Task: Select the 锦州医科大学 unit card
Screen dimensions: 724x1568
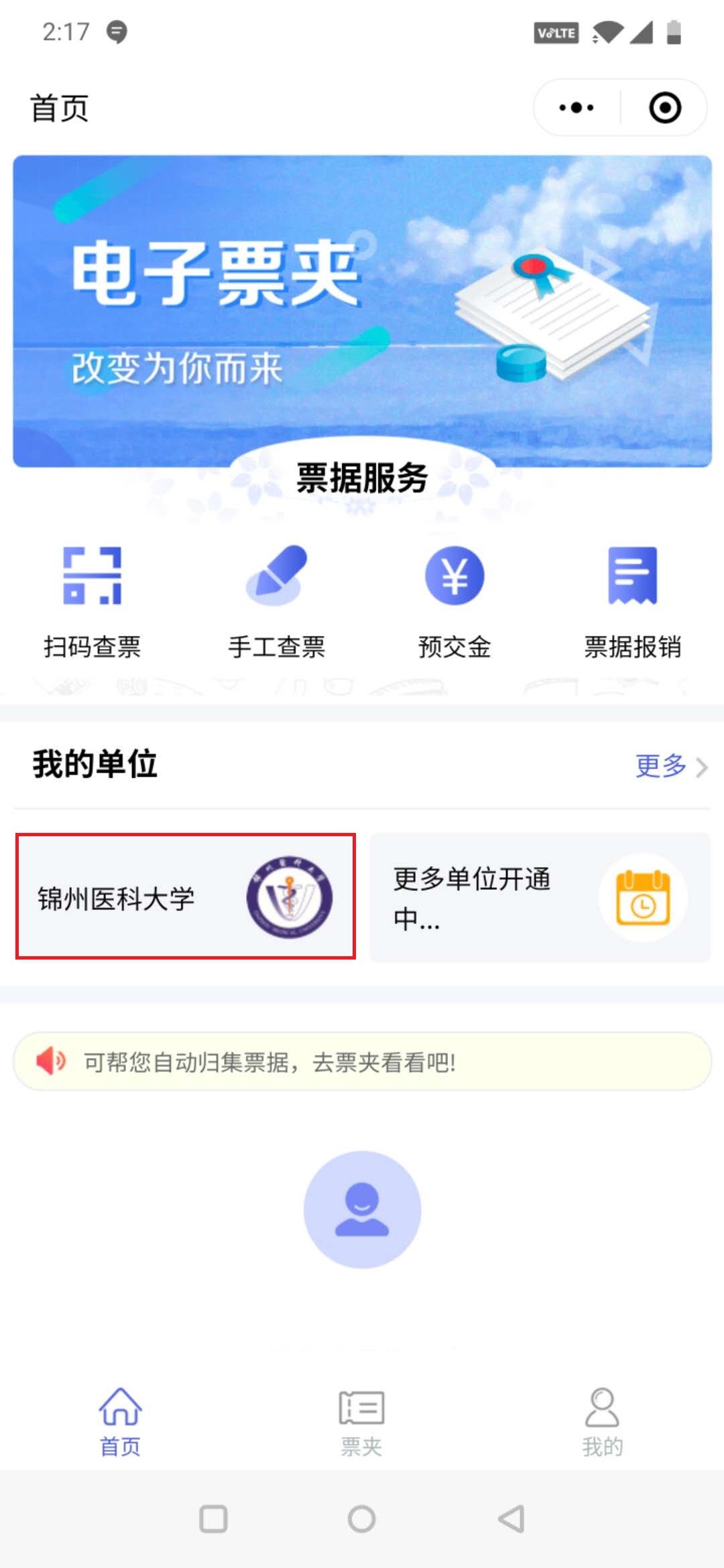Action: [x=186, y=897]
